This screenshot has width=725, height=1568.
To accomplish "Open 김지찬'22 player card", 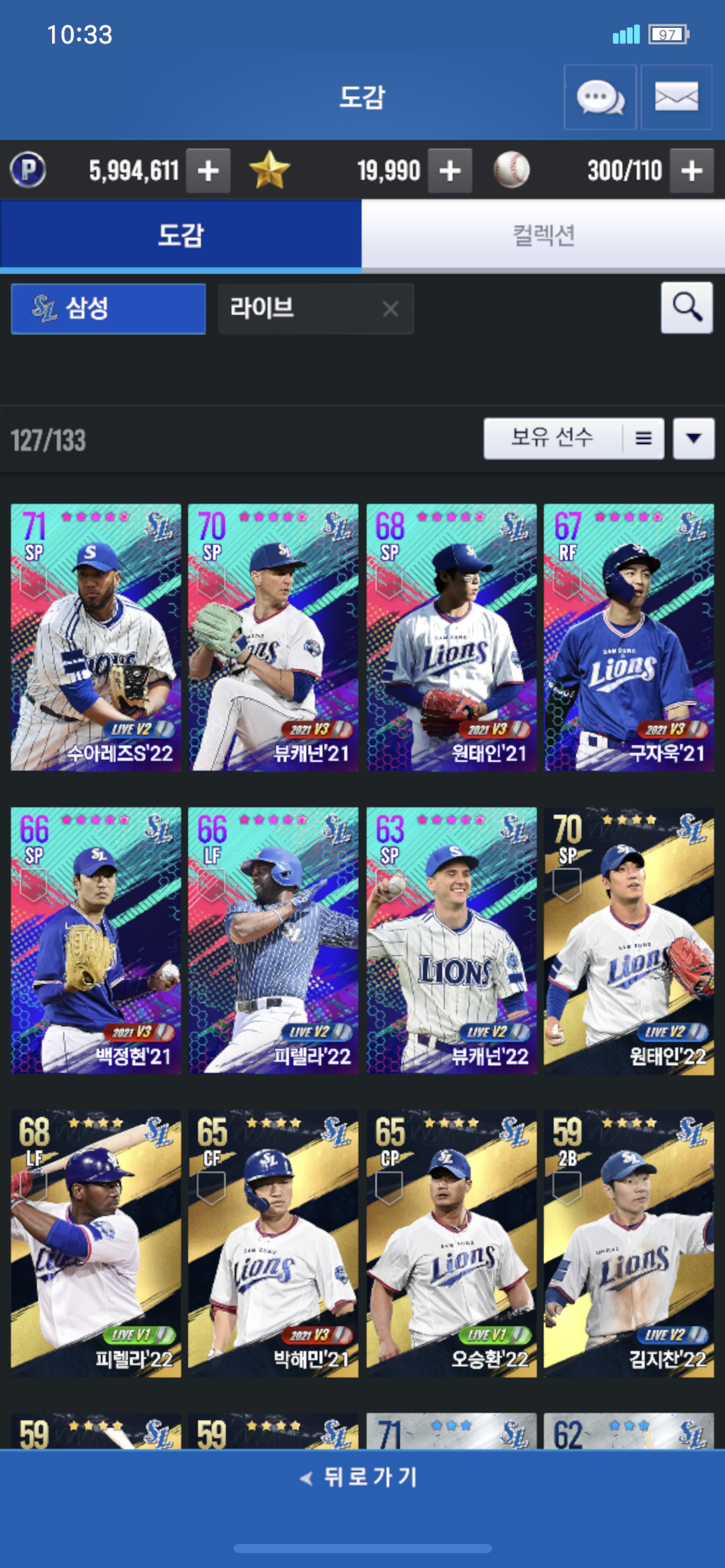I will click(629, 1244).
